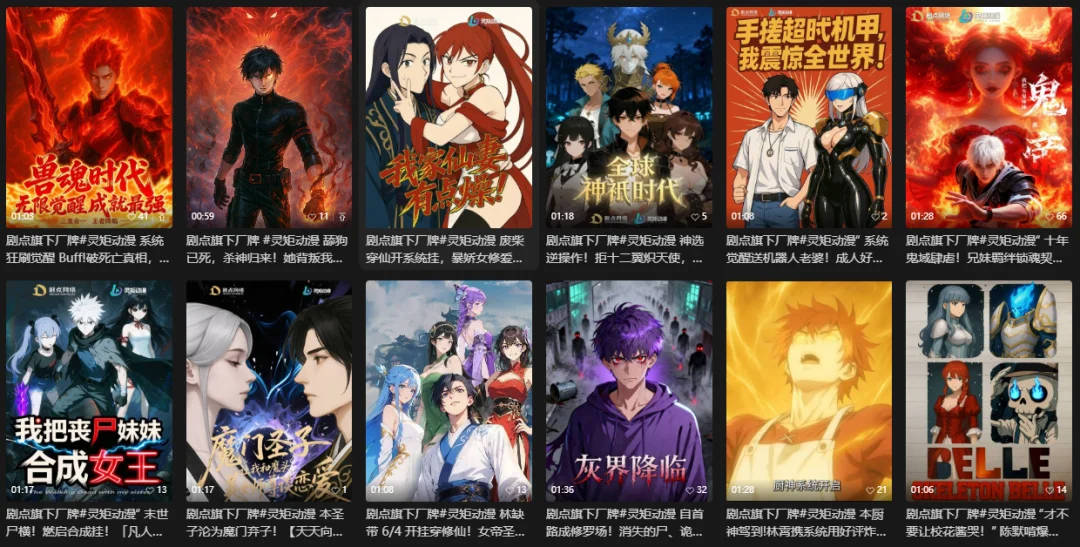
Task: Open the 林缺 开挂穿修仙 video
Action: (x=449, y=390)
